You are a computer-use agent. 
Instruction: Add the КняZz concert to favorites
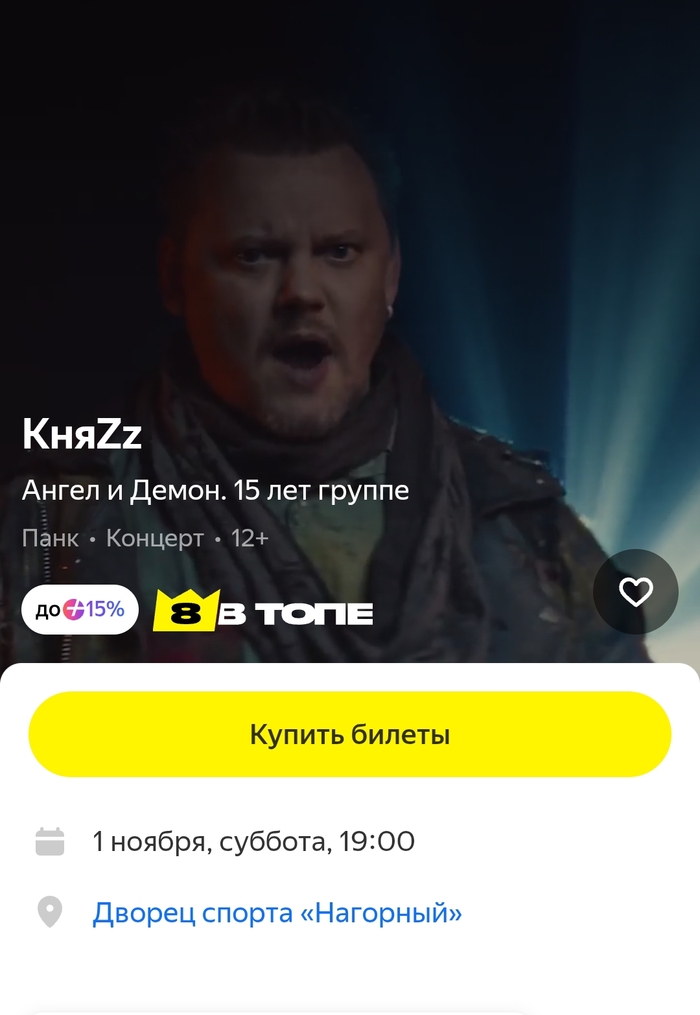[x=636, y=593]
